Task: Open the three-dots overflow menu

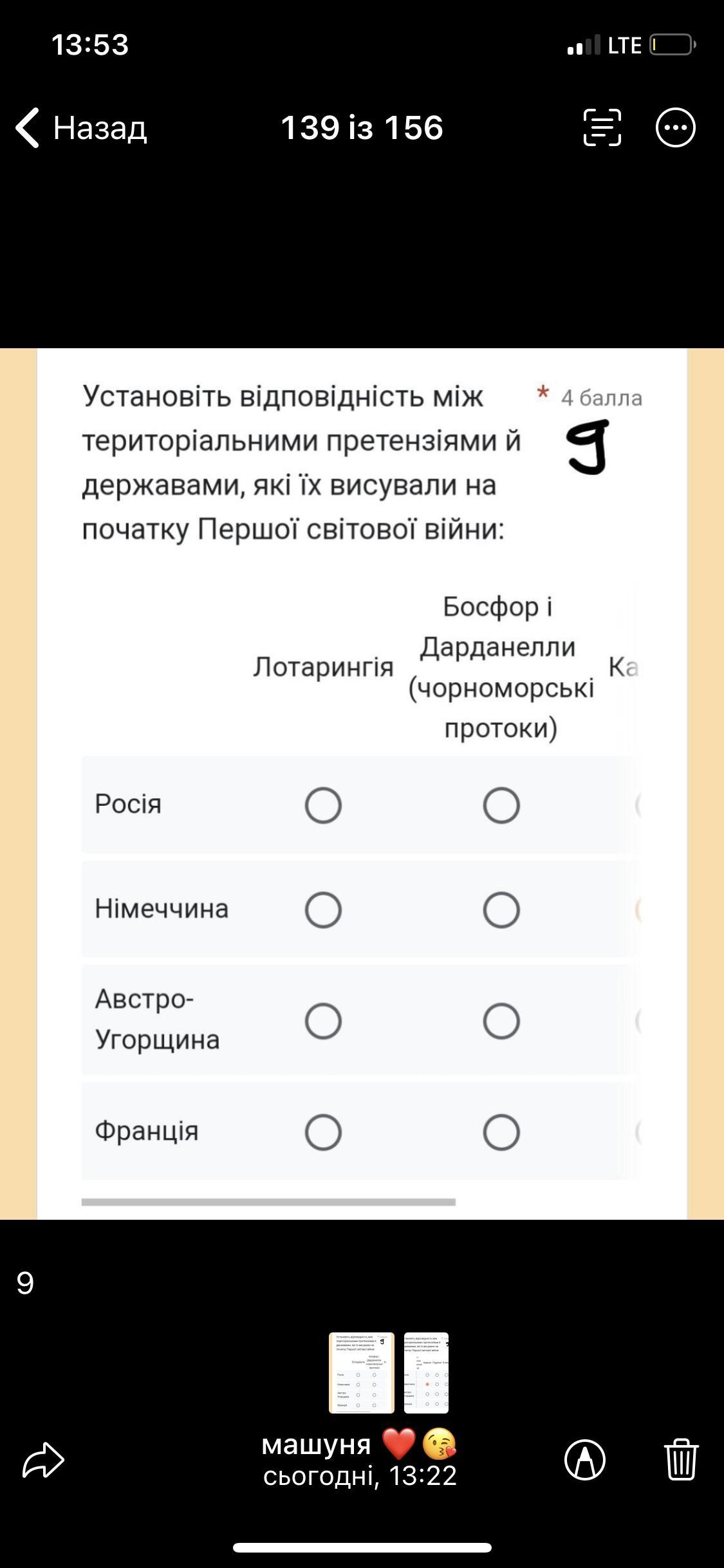Action: [675, 127]
